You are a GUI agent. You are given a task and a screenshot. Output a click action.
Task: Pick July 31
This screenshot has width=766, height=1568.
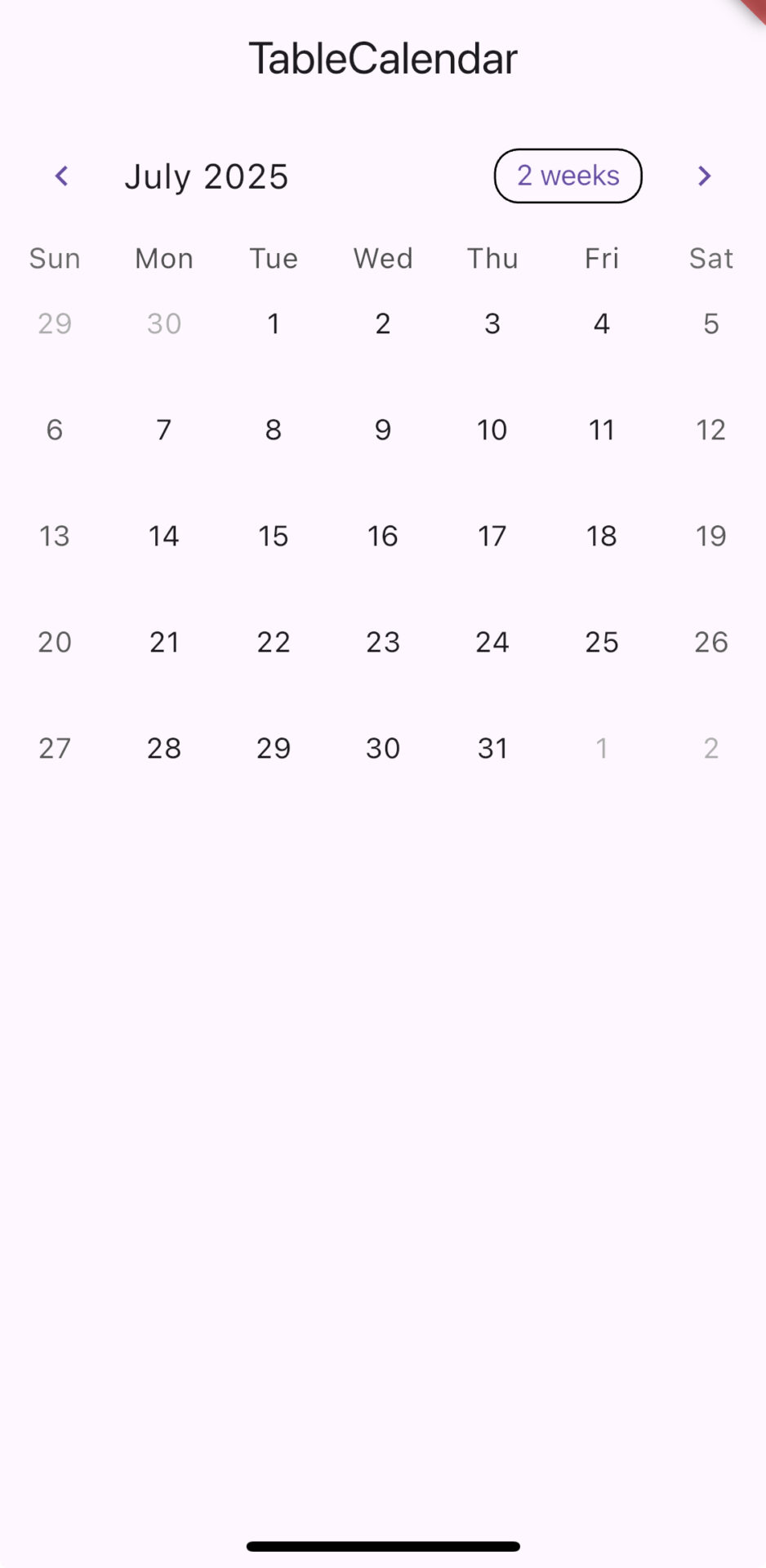coord(492,749)
